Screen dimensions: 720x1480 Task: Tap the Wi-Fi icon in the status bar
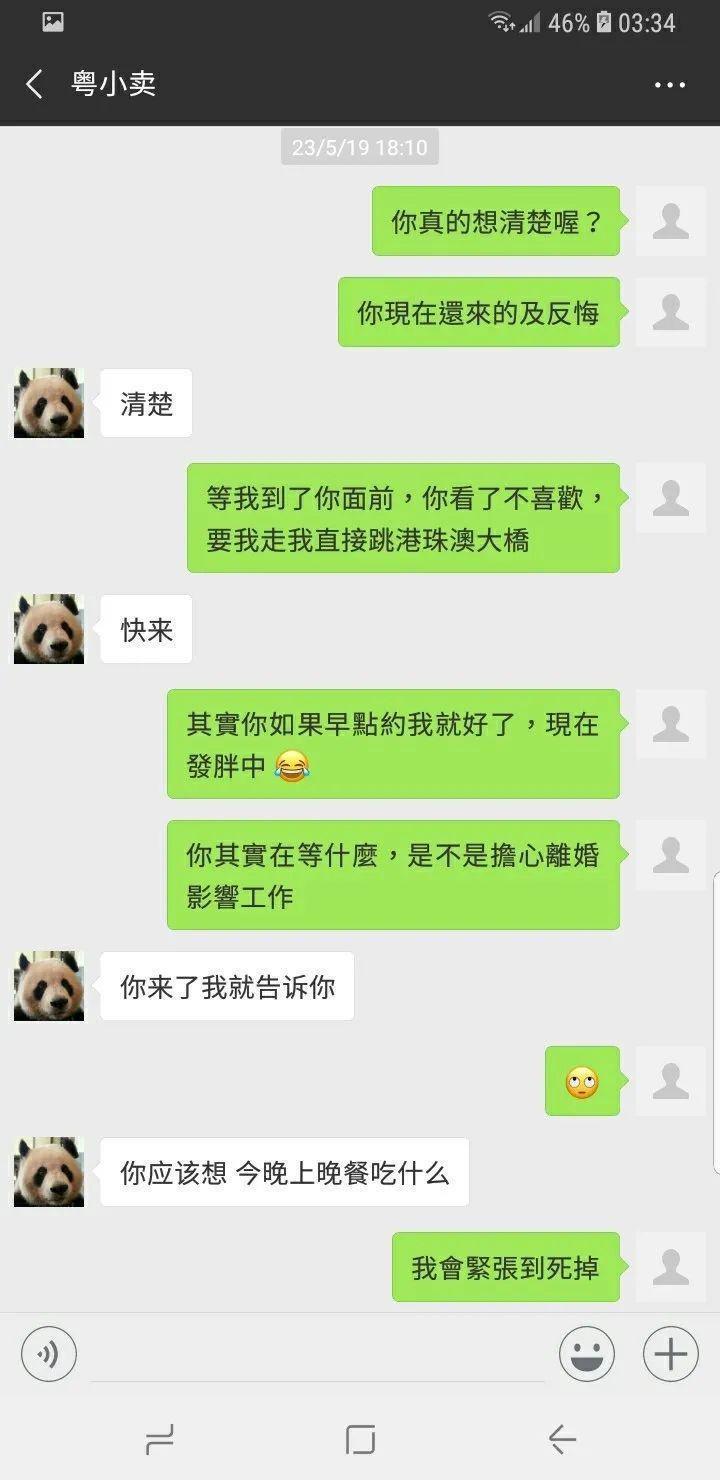tap(498, 22)
